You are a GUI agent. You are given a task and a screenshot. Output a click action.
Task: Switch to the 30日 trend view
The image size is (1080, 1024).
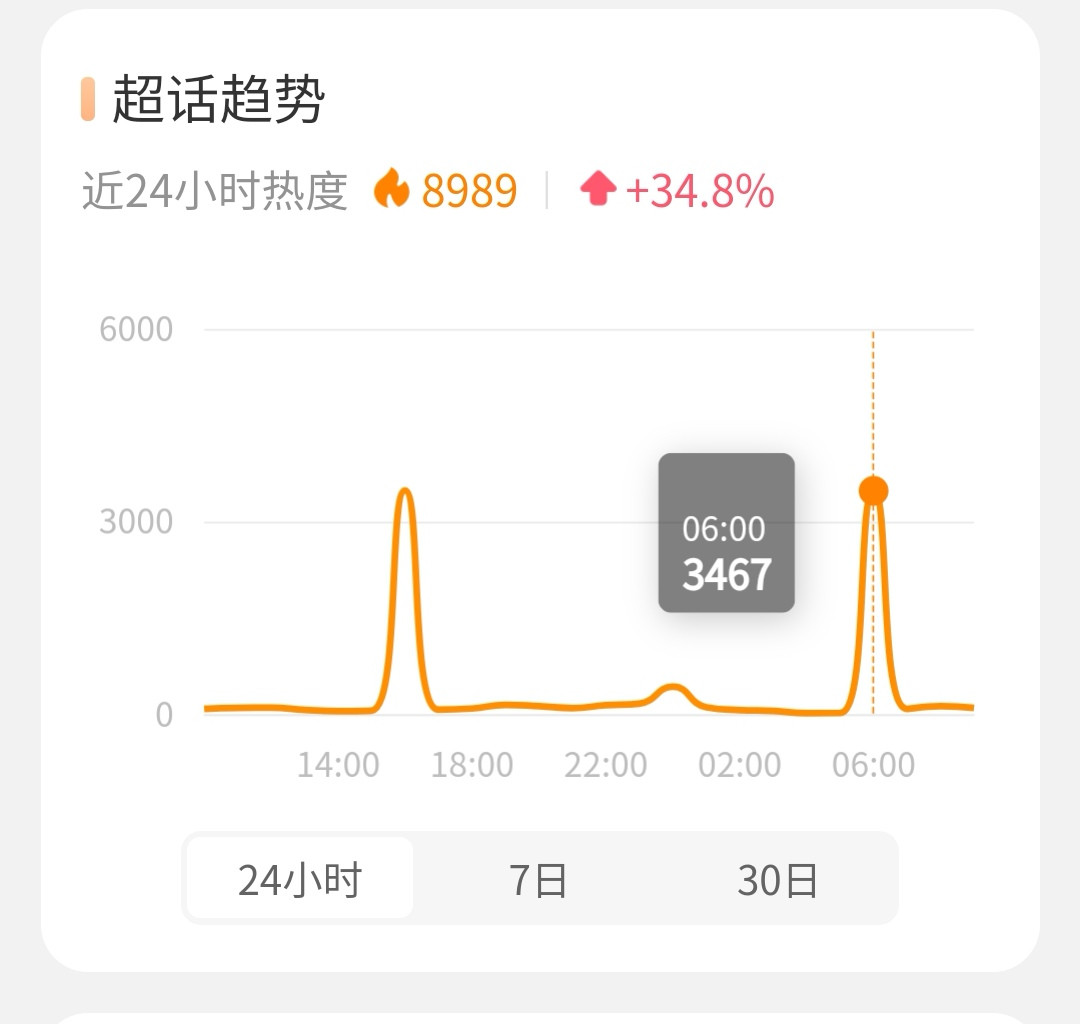coord(778,879)
